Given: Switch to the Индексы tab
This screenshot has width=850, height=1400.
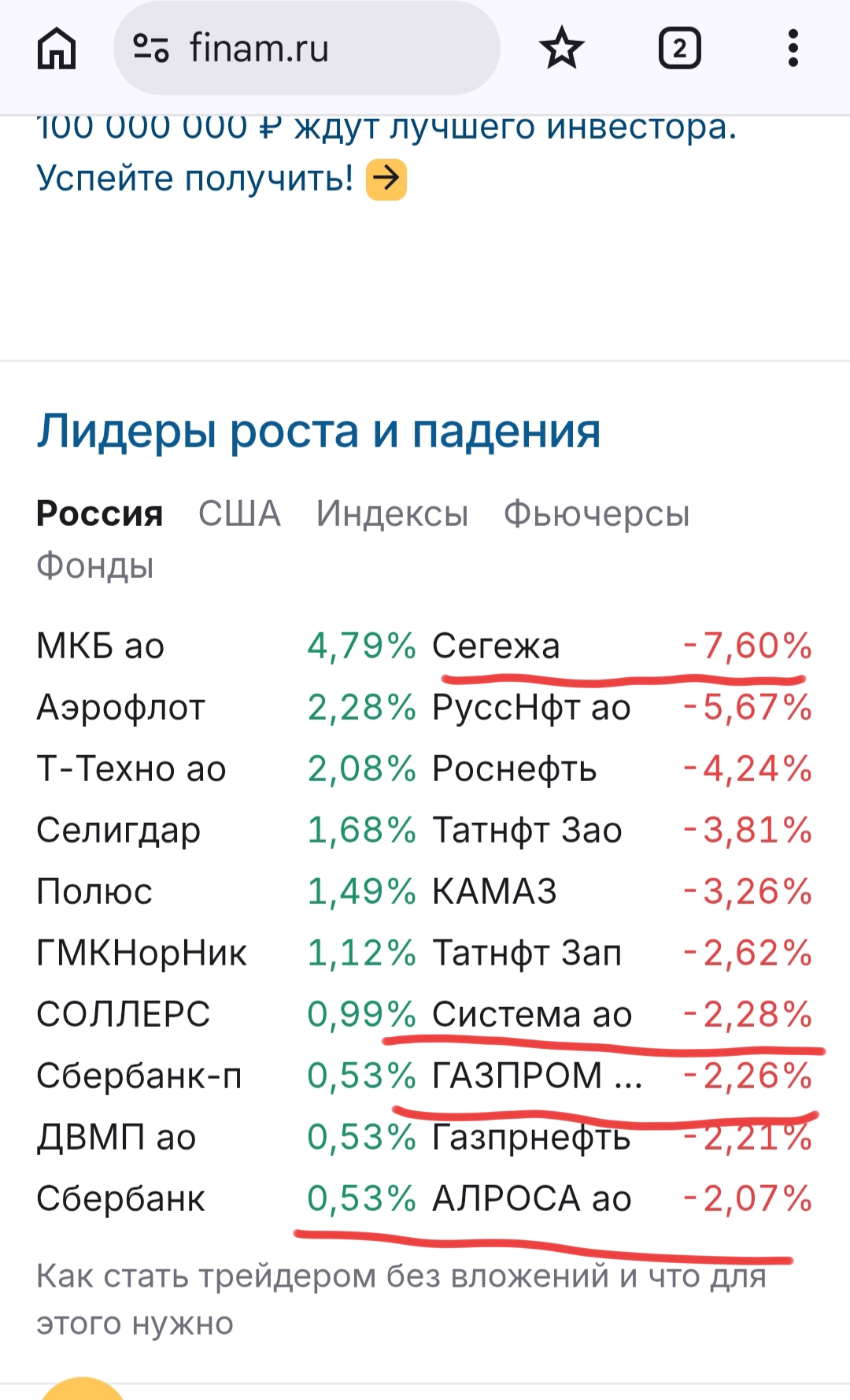Looking at the screenshot, I should [x=392, y=514].
